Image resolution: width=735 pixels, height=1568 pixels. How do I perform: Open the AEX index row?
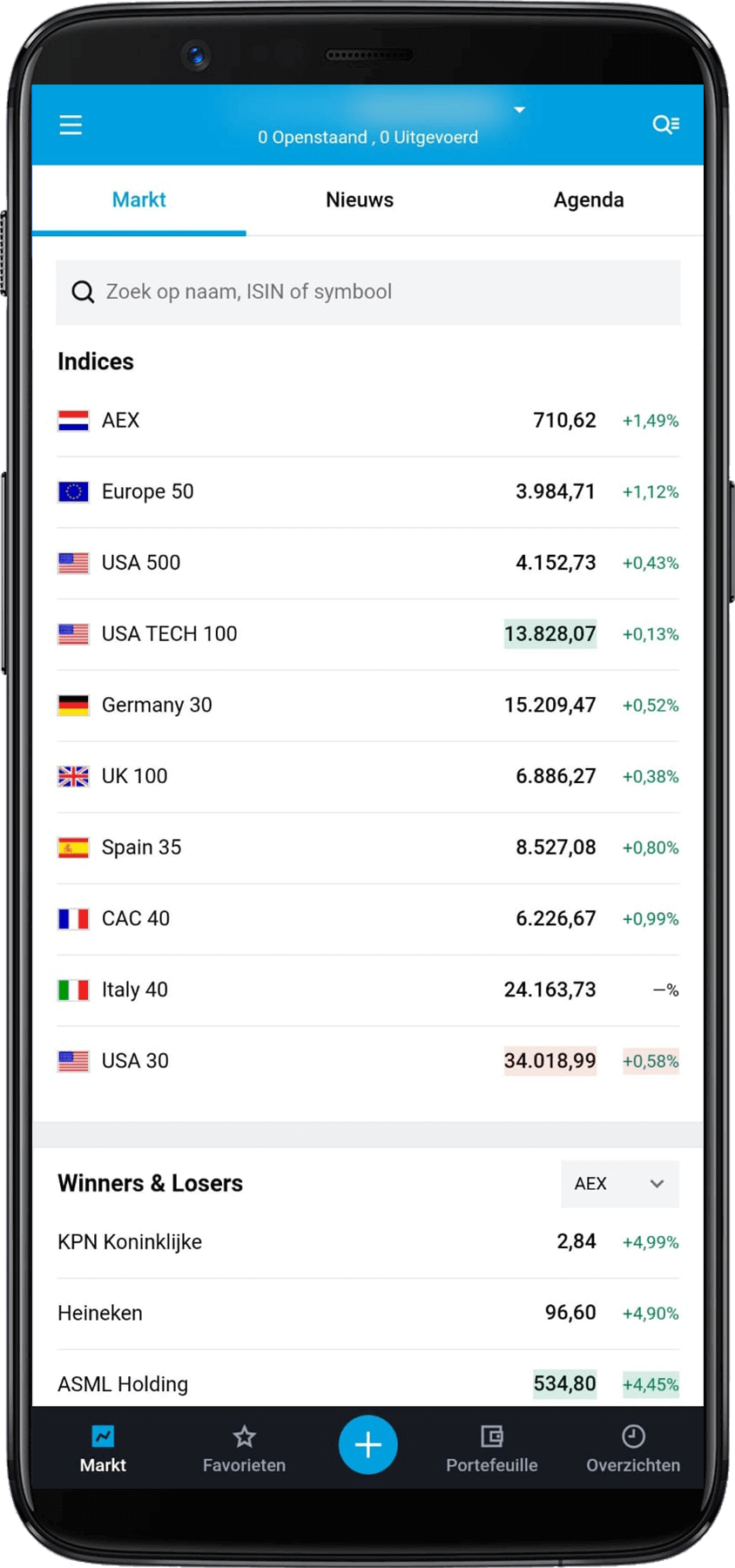(367, 421)
